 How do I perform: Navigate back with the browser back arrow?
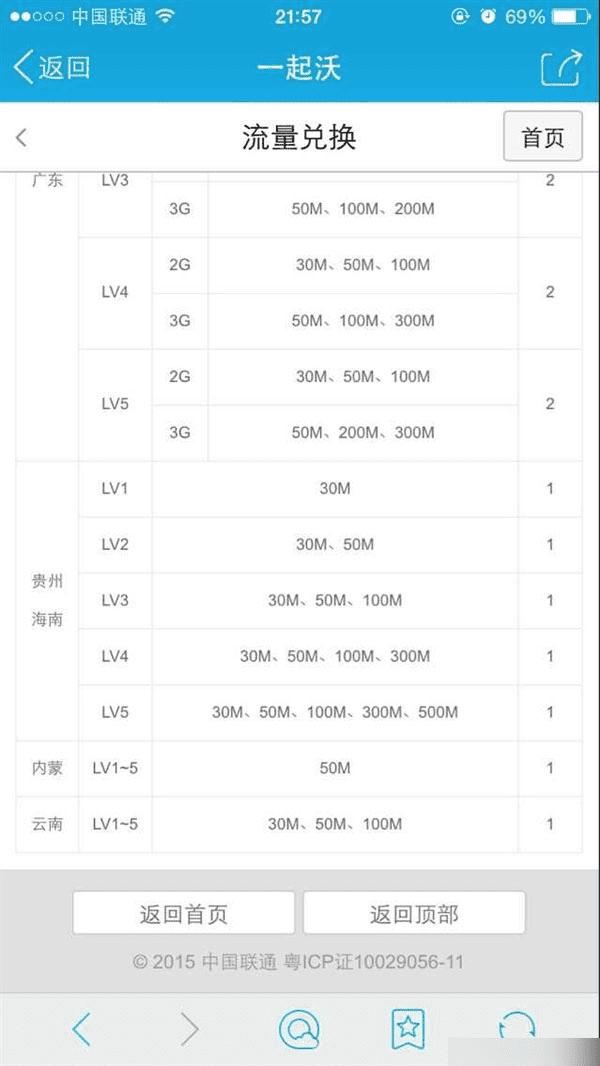82,1028
